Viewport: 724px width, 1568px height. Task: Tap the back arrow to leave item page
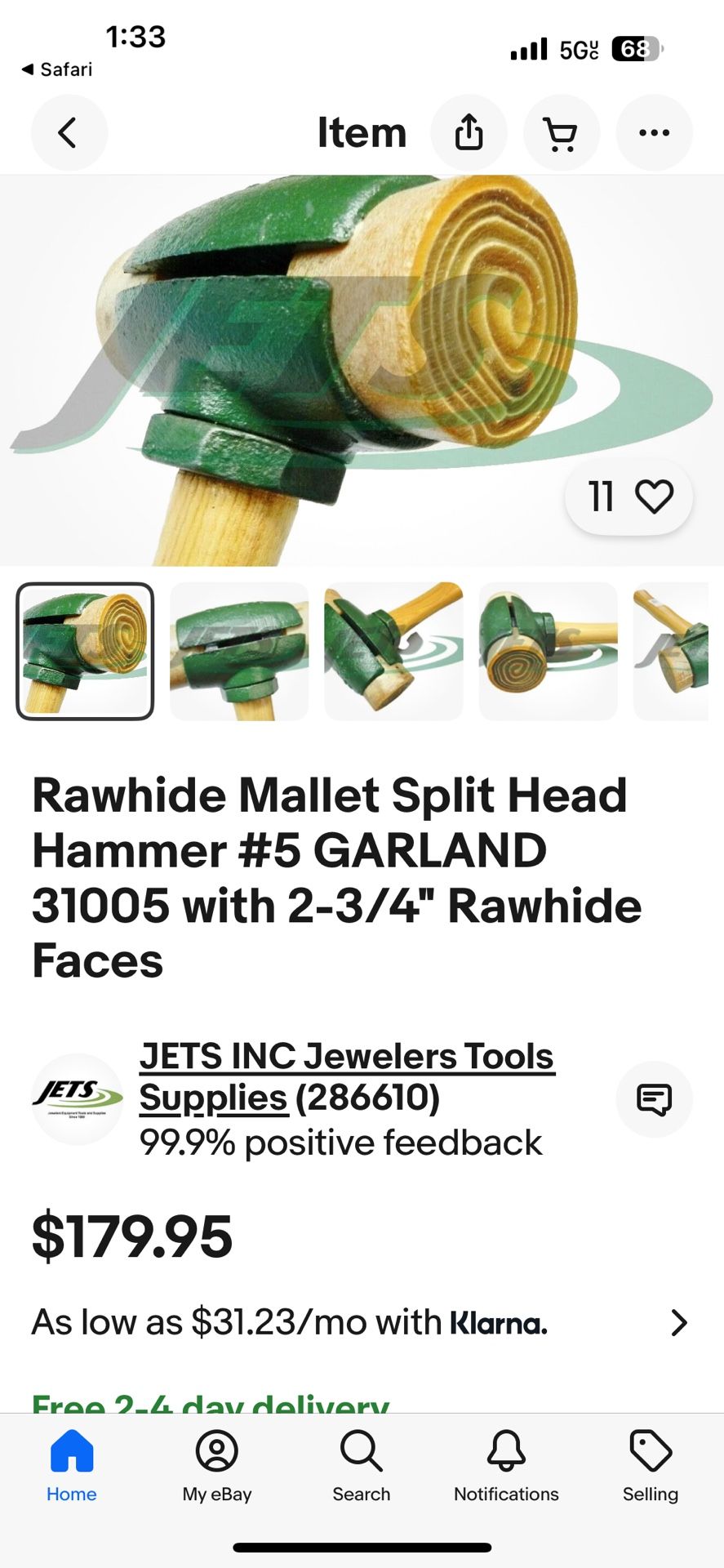69,132
